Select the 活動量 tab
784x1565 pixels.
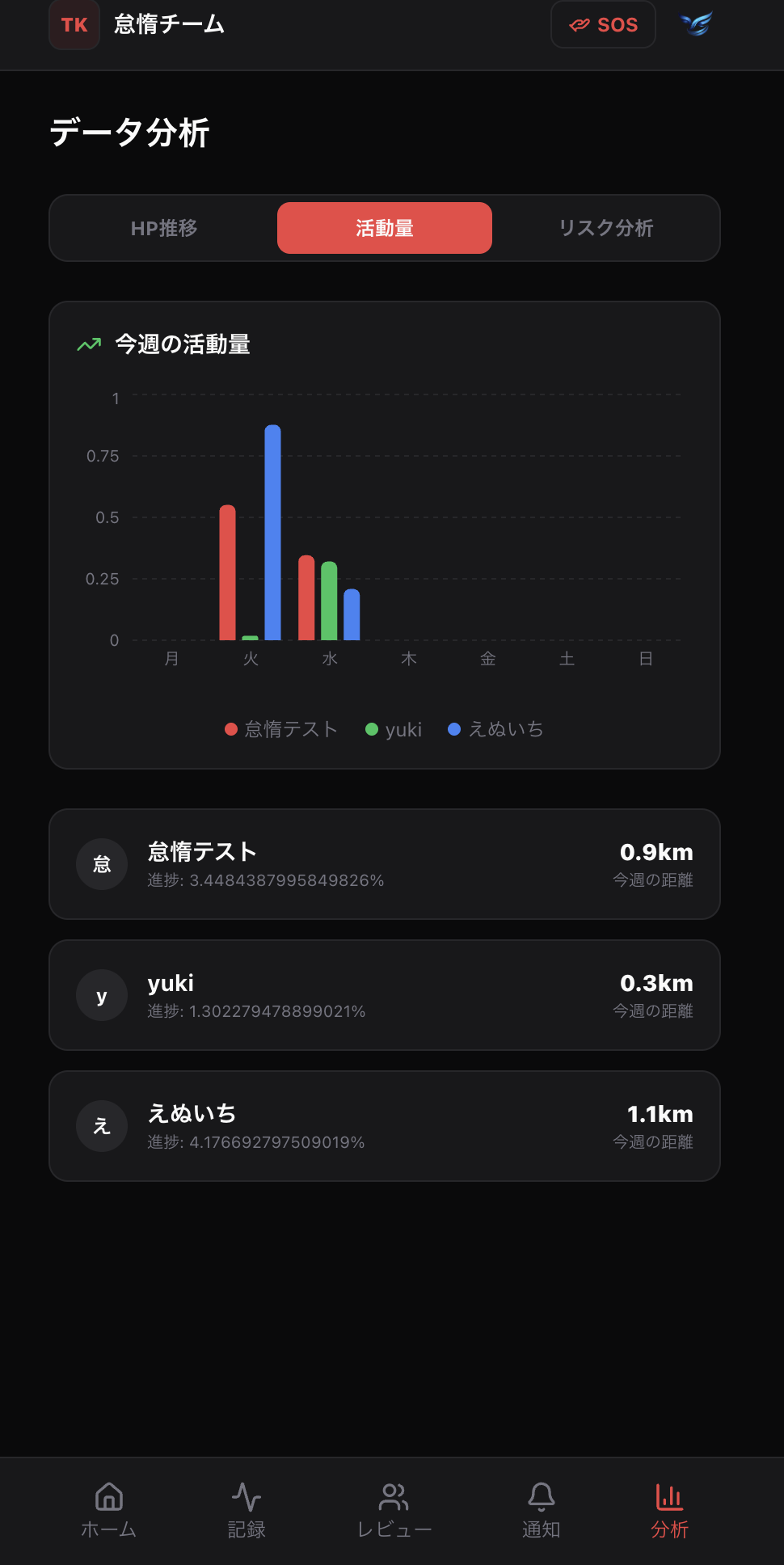tap(385, 229)
